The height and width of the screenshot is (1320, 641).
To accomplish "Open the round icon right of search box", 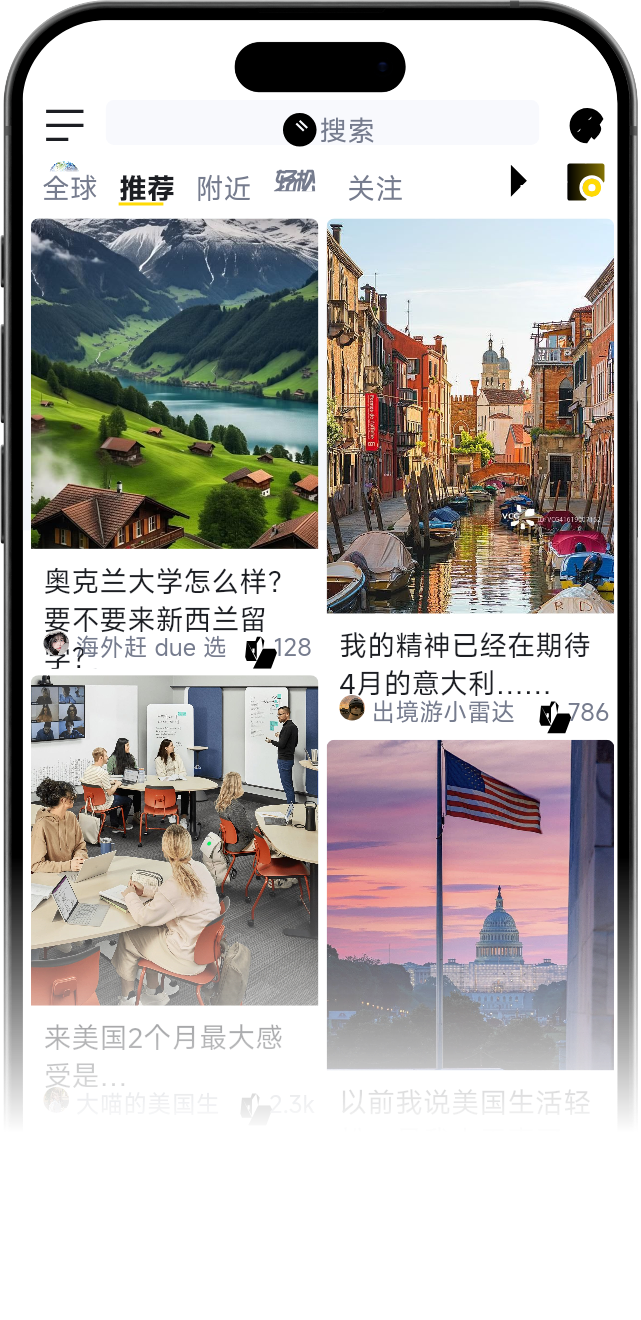I will pos(587,126).
